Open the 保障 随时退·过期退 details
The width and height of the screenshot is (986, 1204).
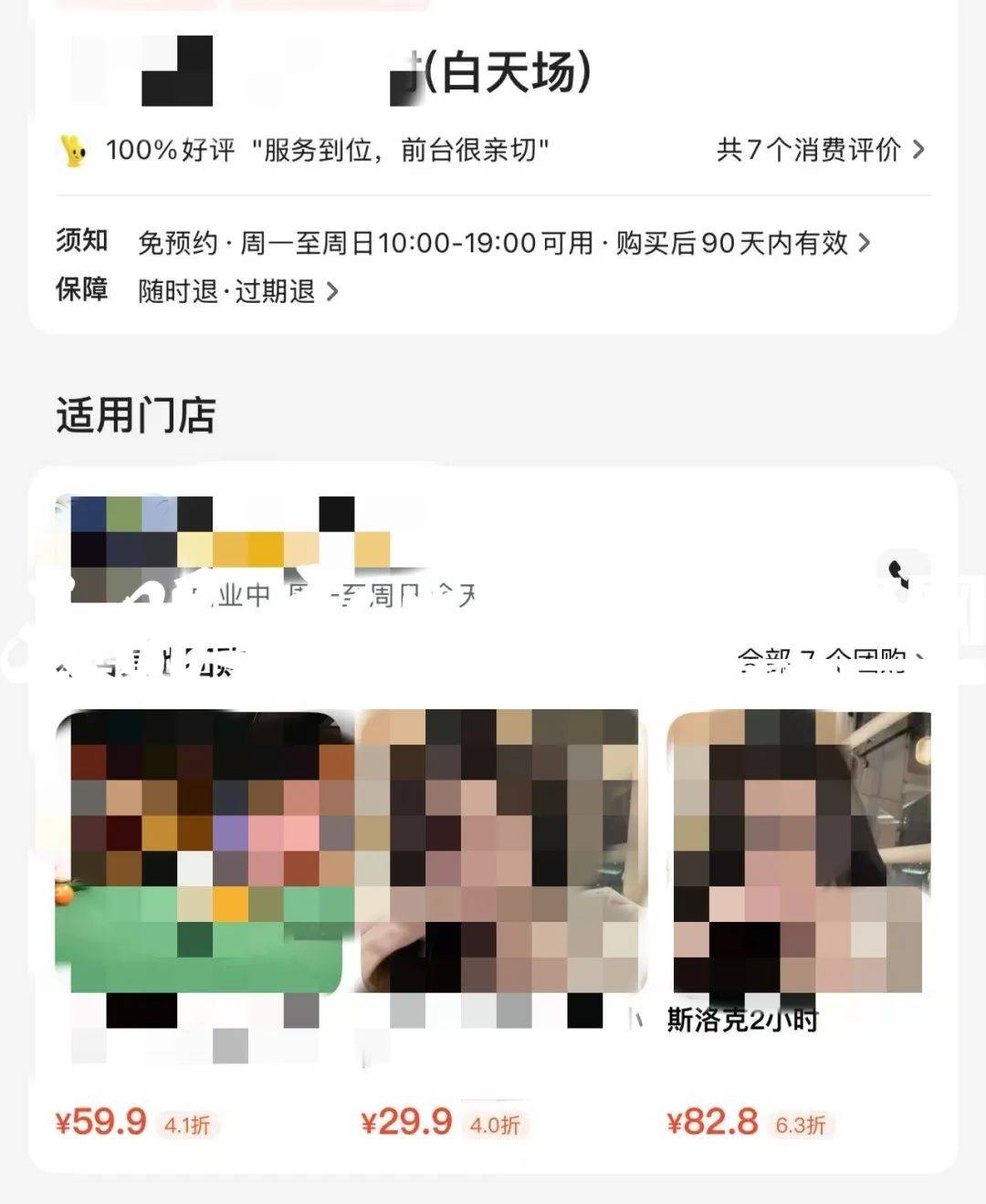click(237, 291)
